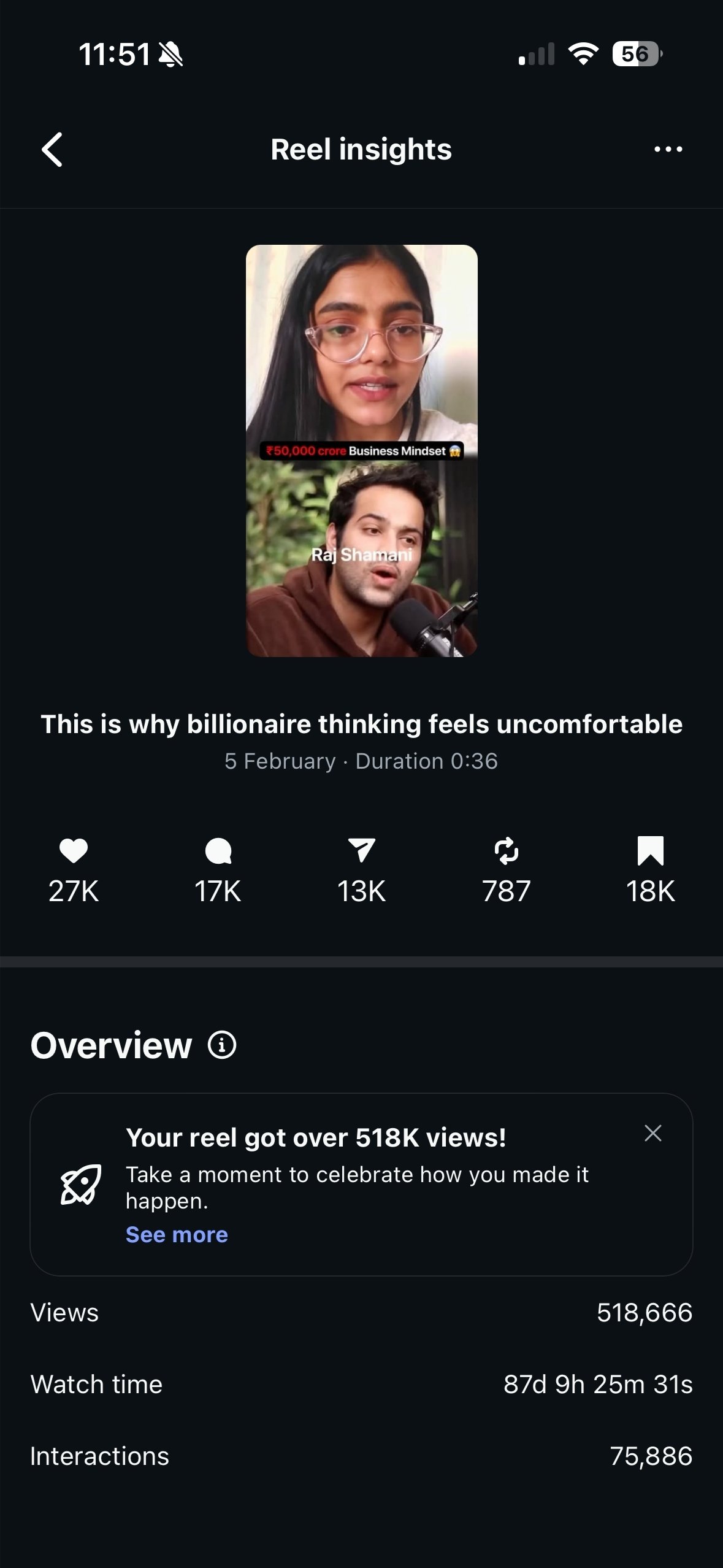The width and height of the screenshot is (723, 1568).
Task: Open the See more link
Action: tap(177, 1234)
